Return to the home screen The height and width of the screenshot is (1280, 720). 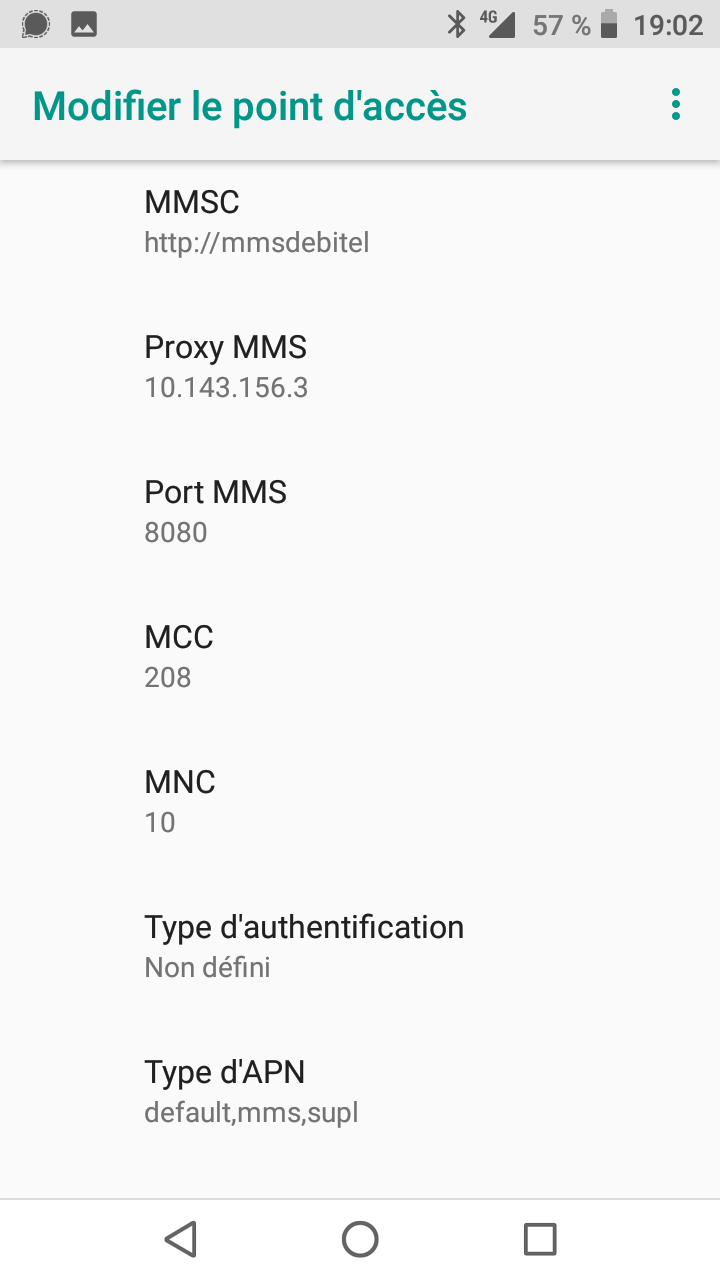(360, 1239)
